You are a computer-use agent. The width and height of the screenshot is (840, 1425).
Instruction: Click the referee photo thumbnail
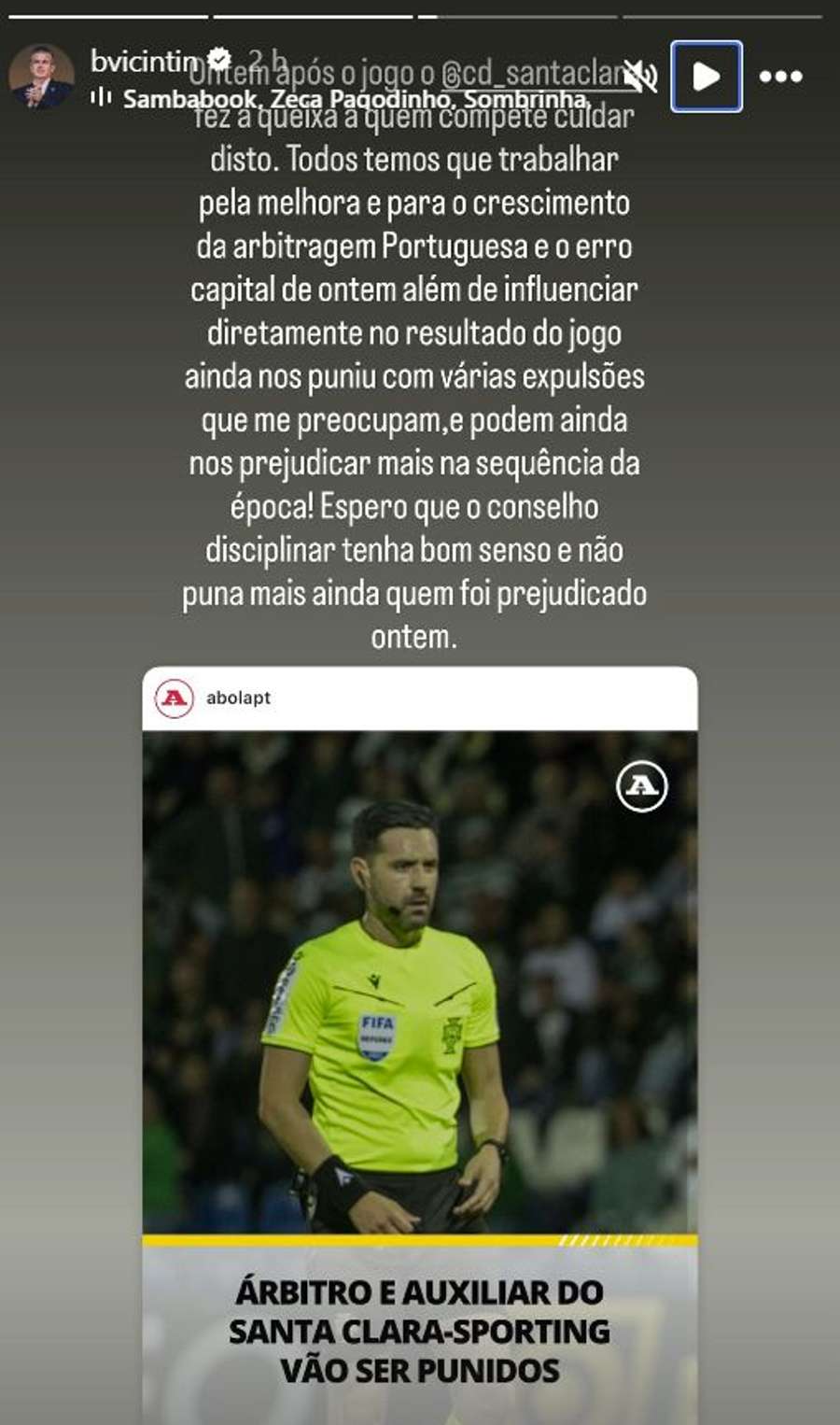[420, 981]
